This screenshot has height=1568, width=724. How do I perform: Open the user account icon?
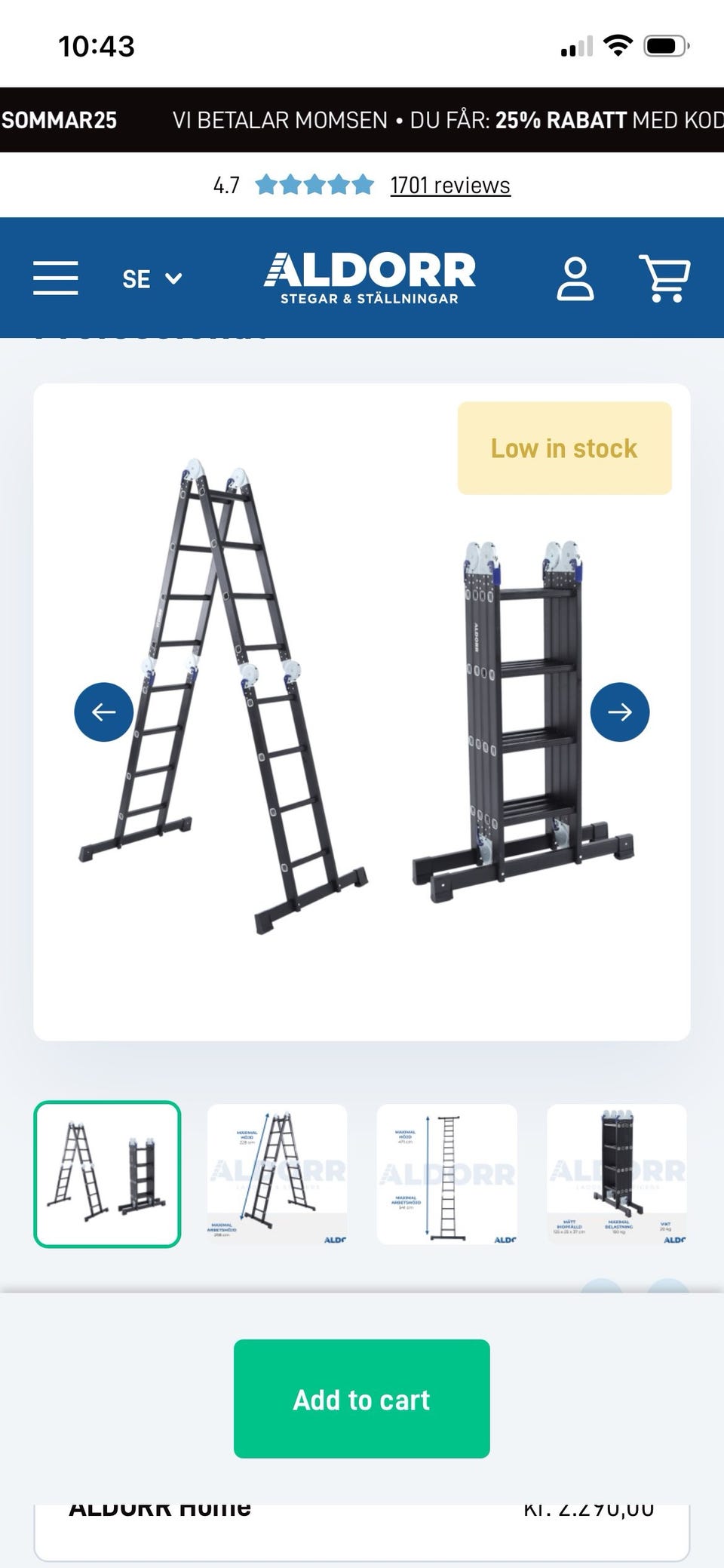(x=575, y=278)
